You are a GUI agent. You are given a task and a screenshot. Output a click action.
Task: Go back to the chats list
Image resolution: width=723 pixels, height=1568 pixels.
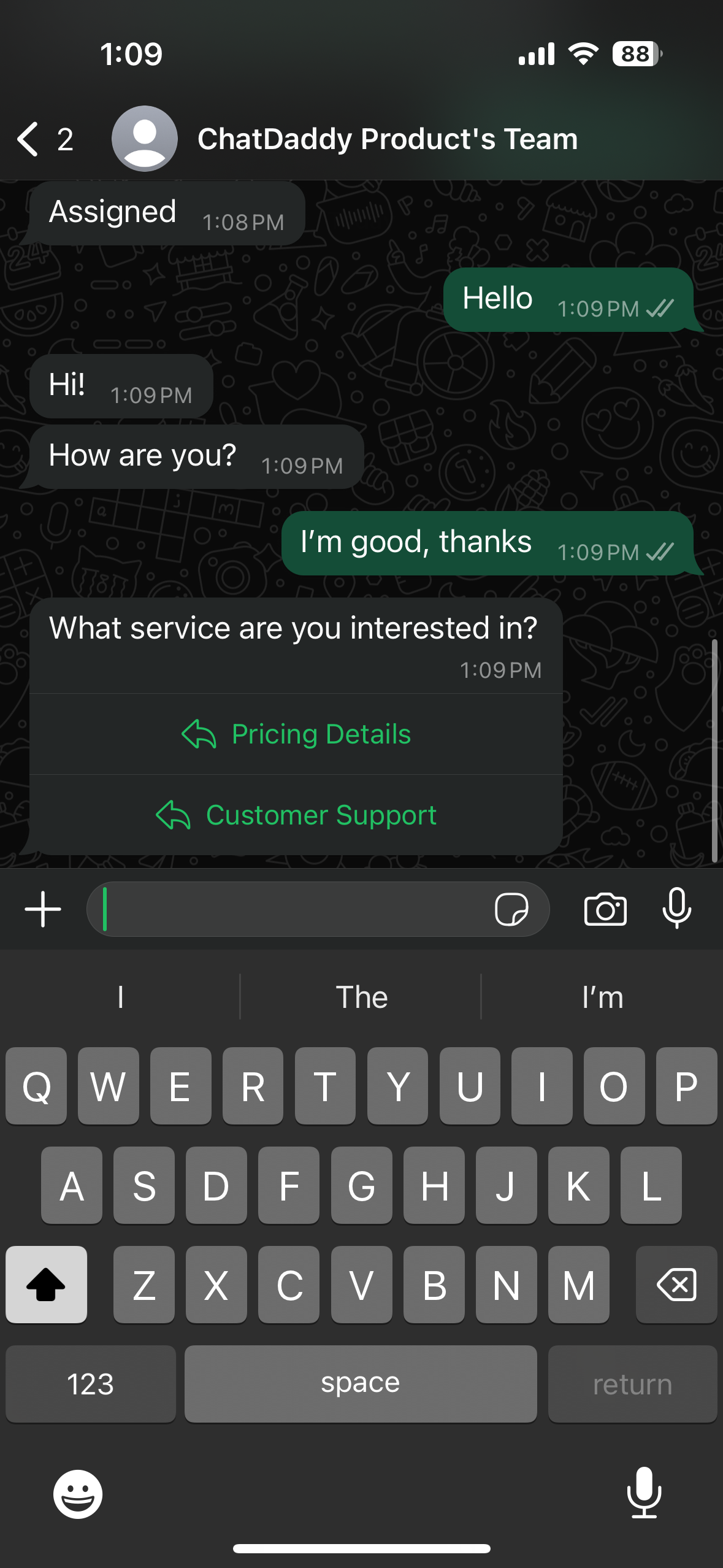click(31, 139)
